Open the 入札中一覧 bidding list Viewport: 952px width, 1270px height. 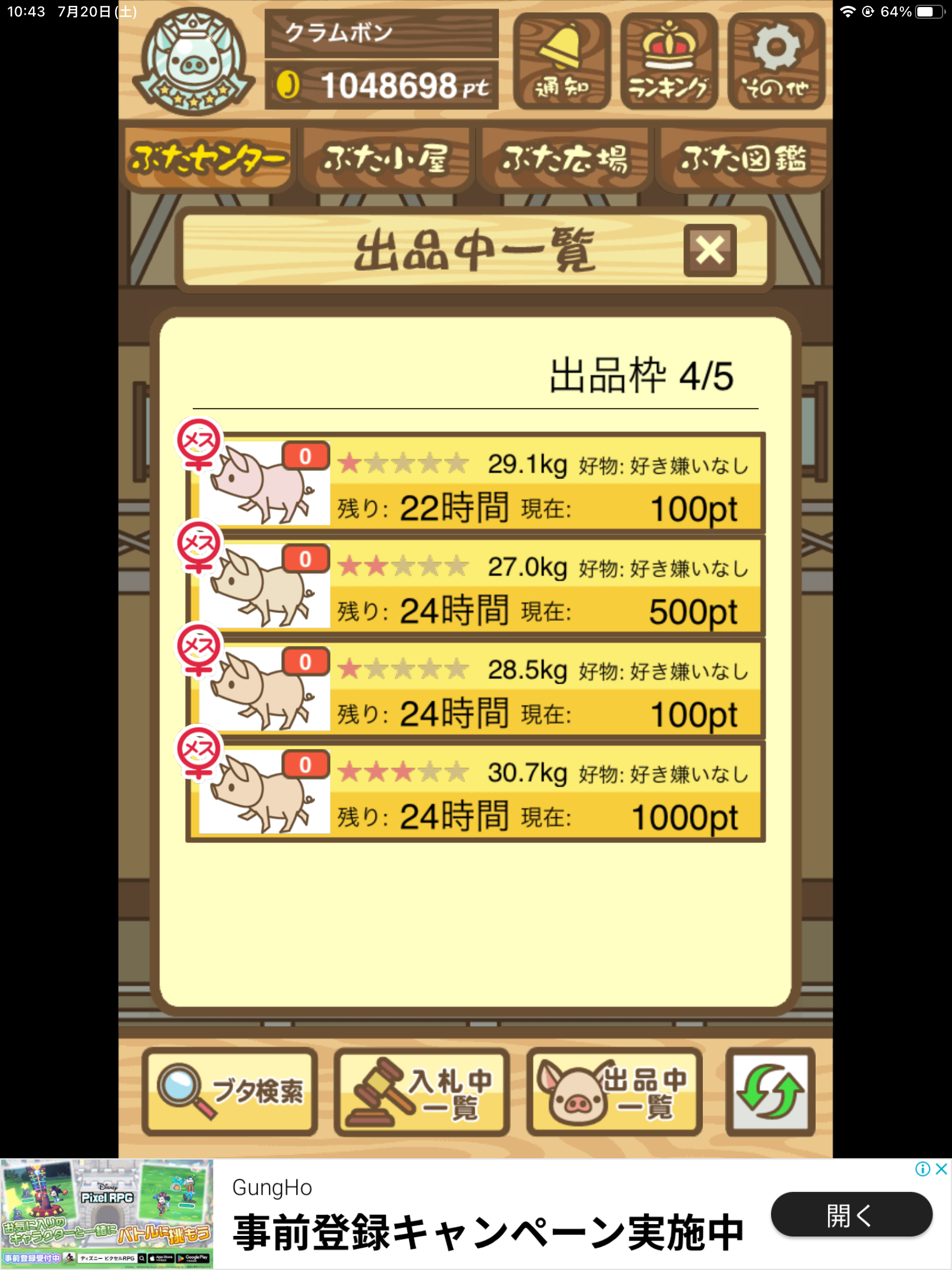pyautogui.click(x=421, y=1092)
